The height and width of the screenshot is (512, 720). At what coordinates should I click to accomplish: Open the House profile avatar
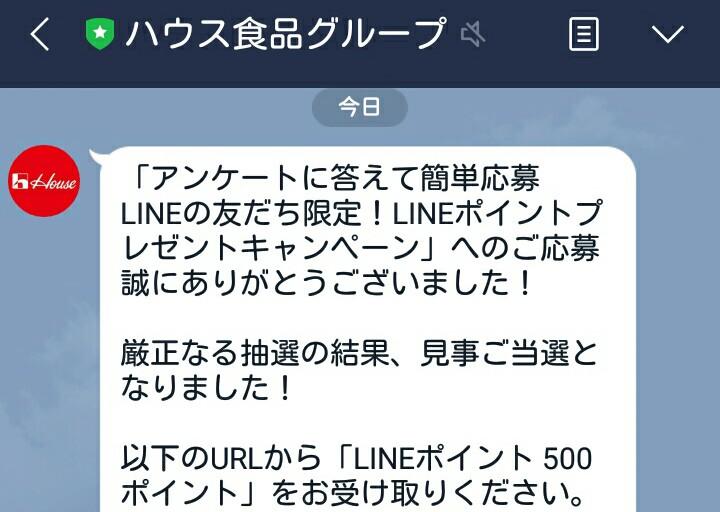(x=44, y=181)
